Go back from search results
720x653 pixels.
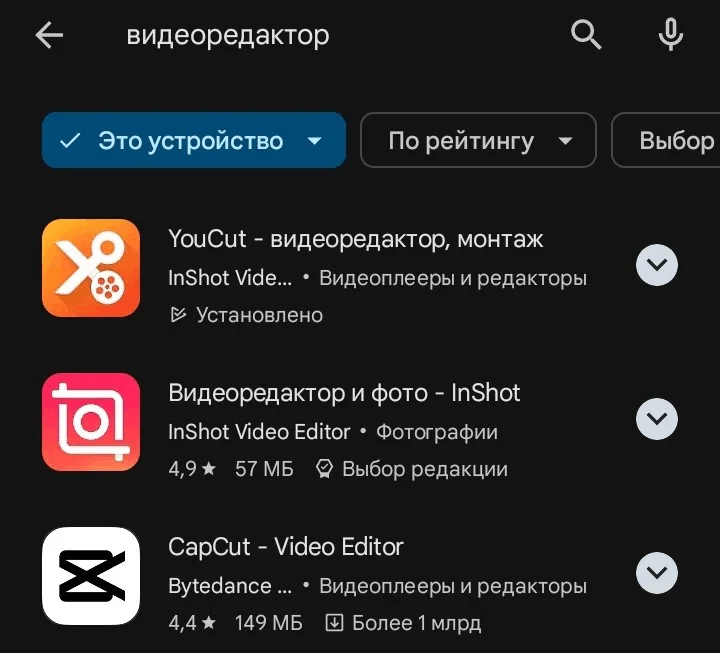(x=49, y=36)
